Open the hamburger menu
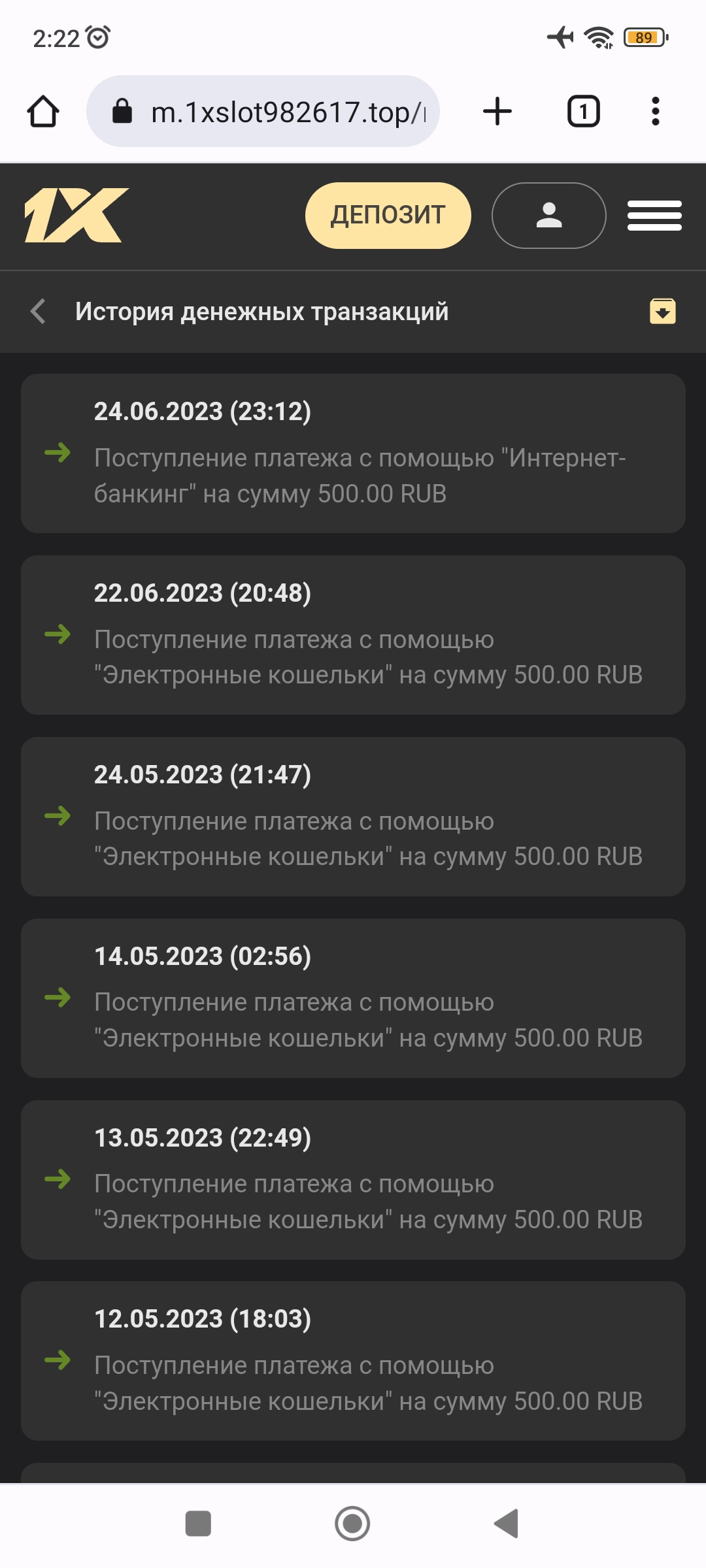The image size is (706, 1568). point(654,216)
